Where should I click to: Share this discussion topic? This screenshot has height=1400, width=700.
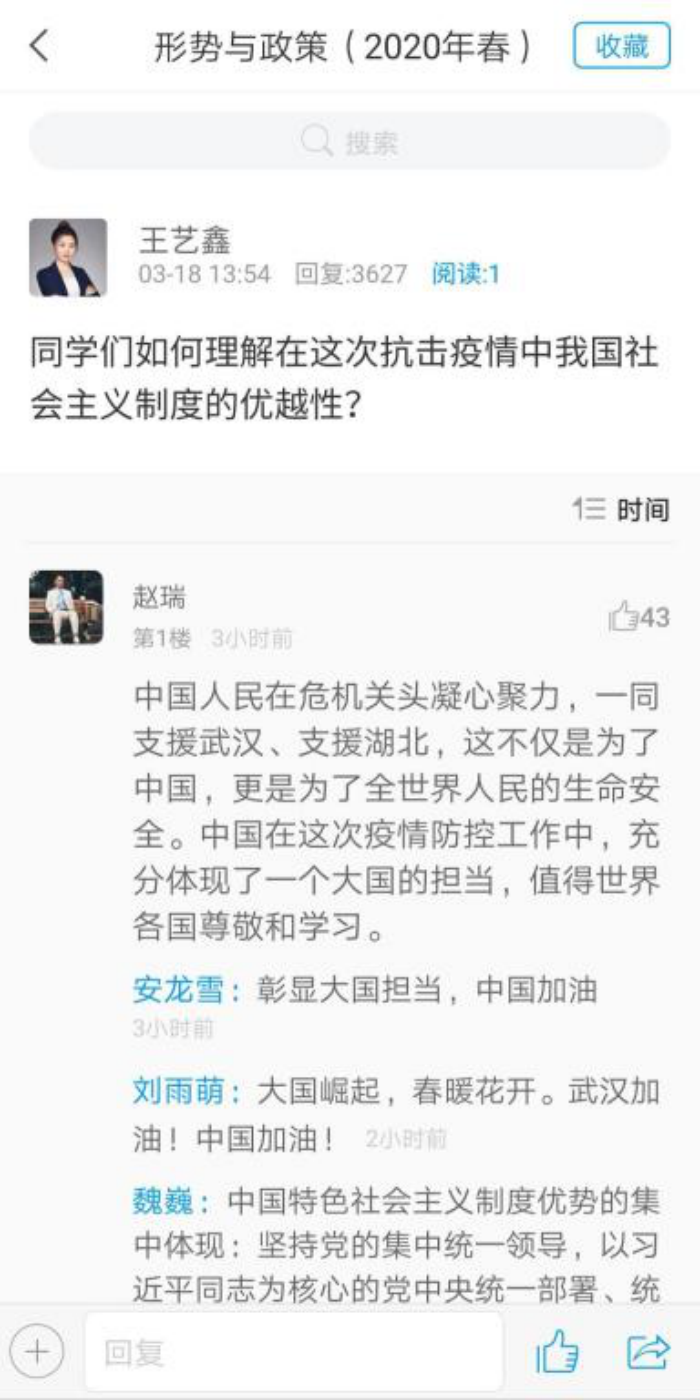coord(647,1353)
